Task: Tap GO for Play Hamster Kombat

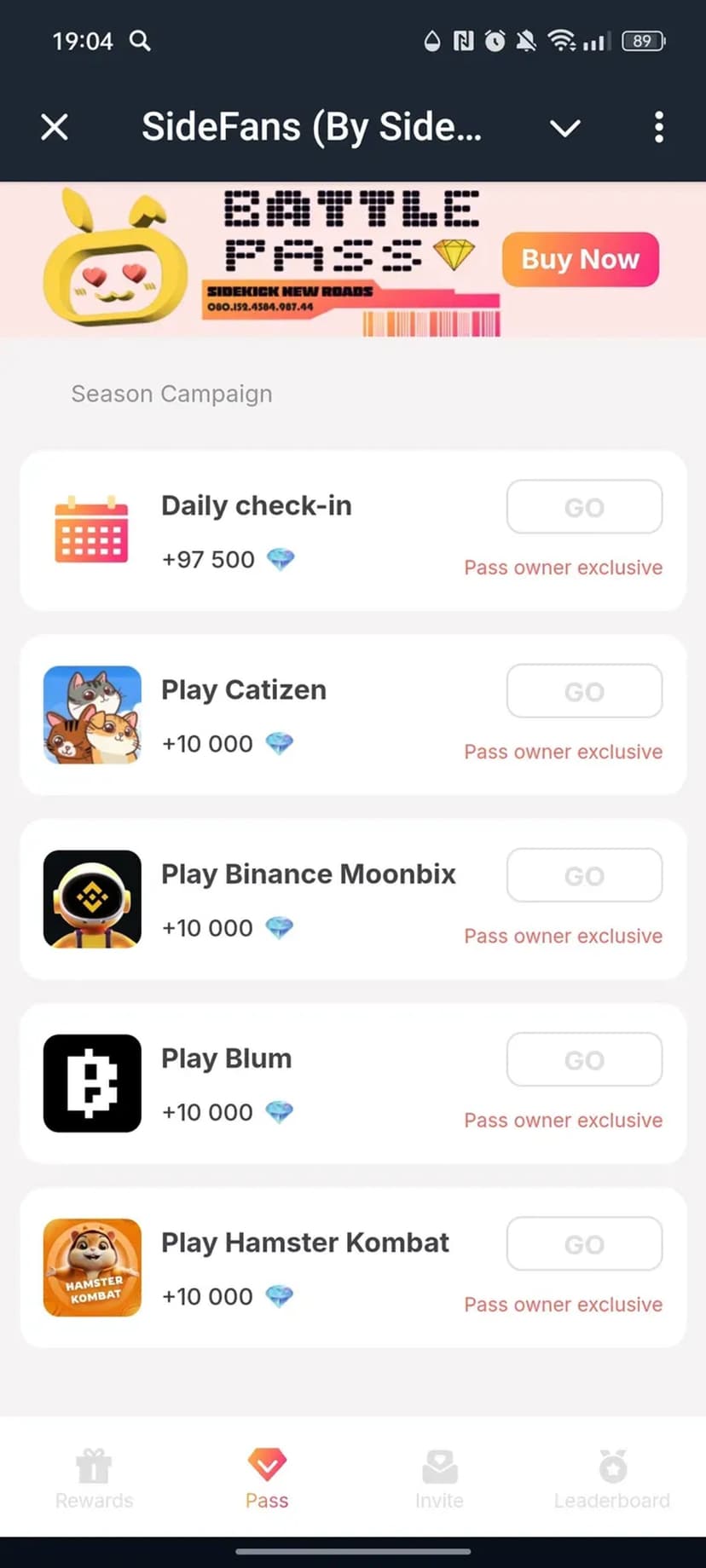Action: tap(584, 1244)
